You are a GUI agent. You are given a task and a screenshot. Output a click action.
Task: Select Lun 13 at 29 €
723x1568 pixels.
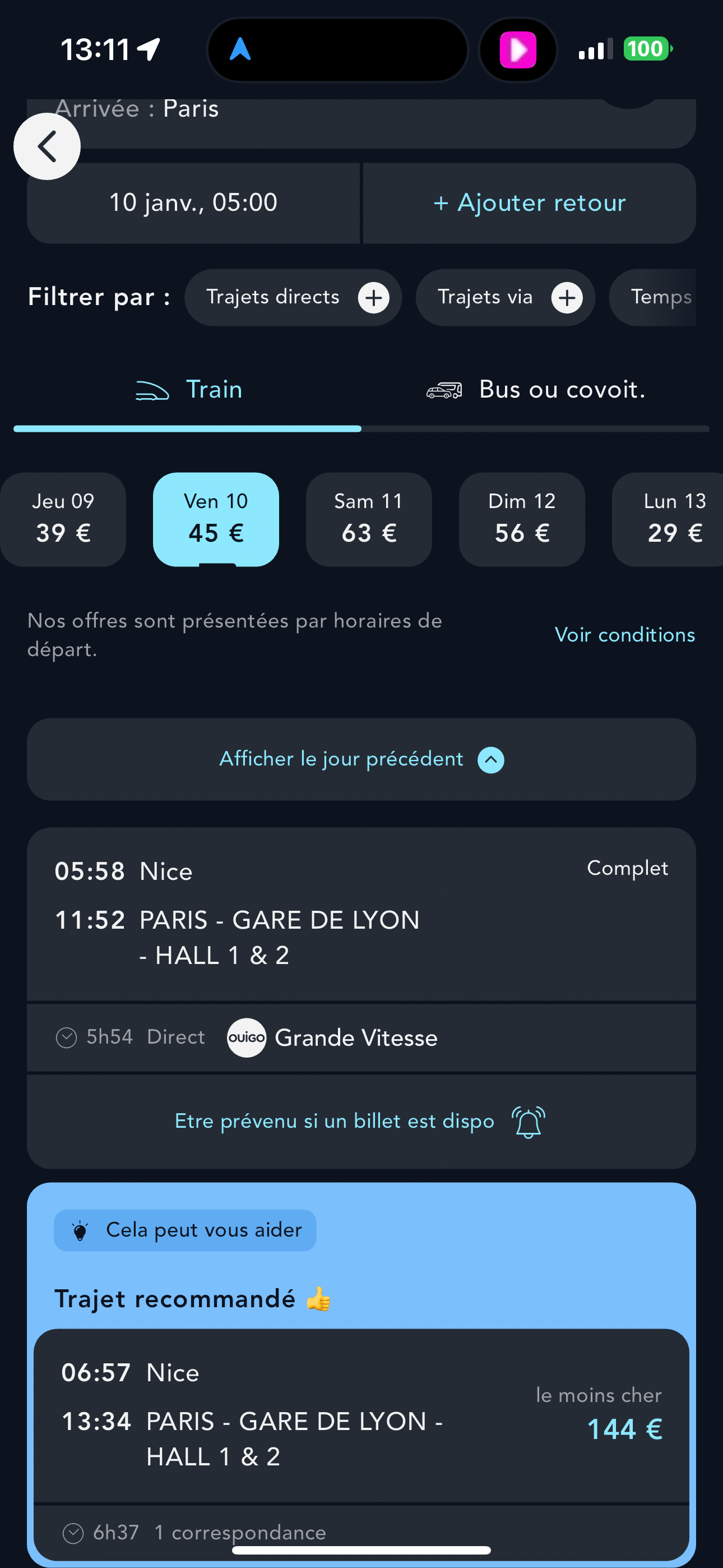(669, 519)
